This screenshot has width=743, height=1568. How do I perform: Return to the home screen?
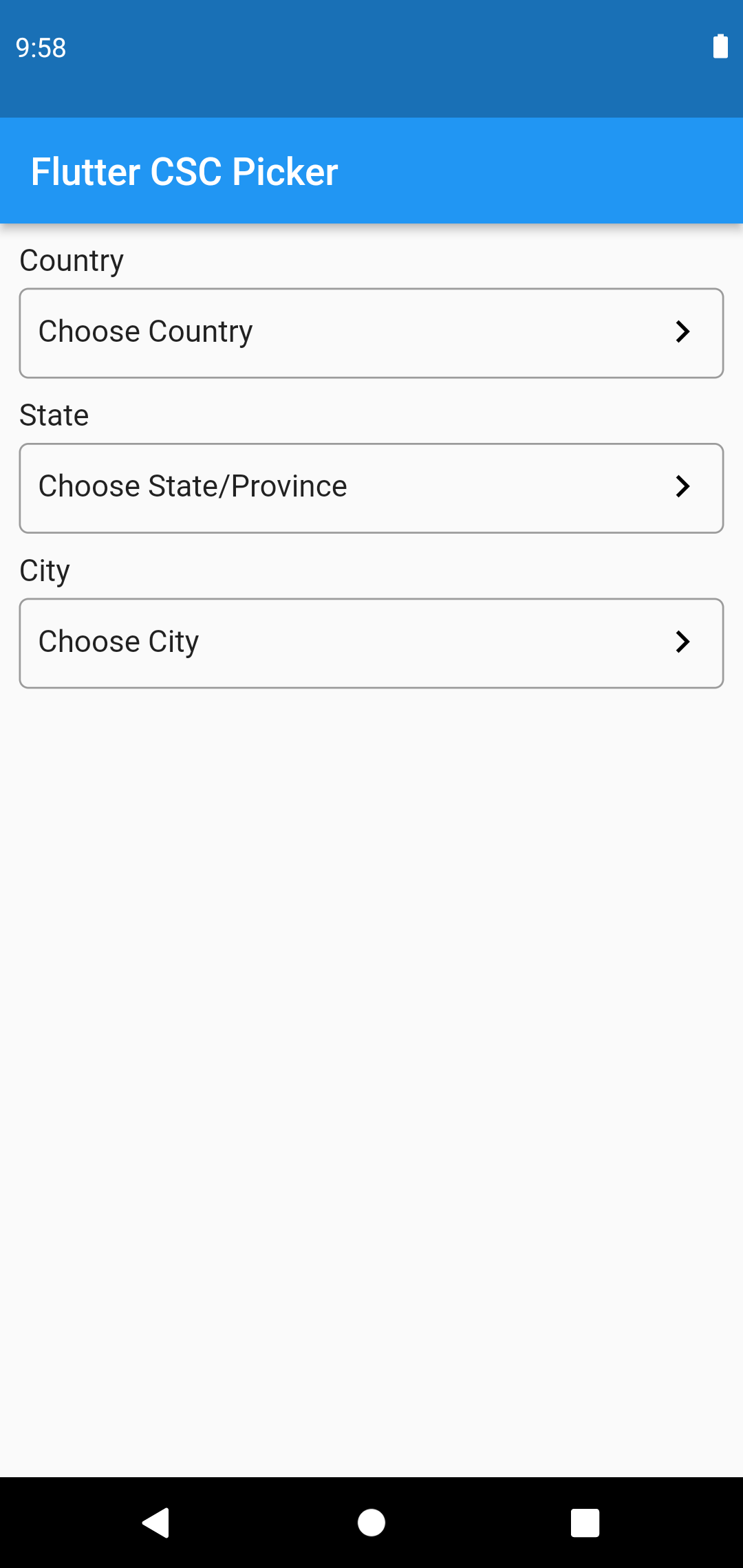(371, 1523)
